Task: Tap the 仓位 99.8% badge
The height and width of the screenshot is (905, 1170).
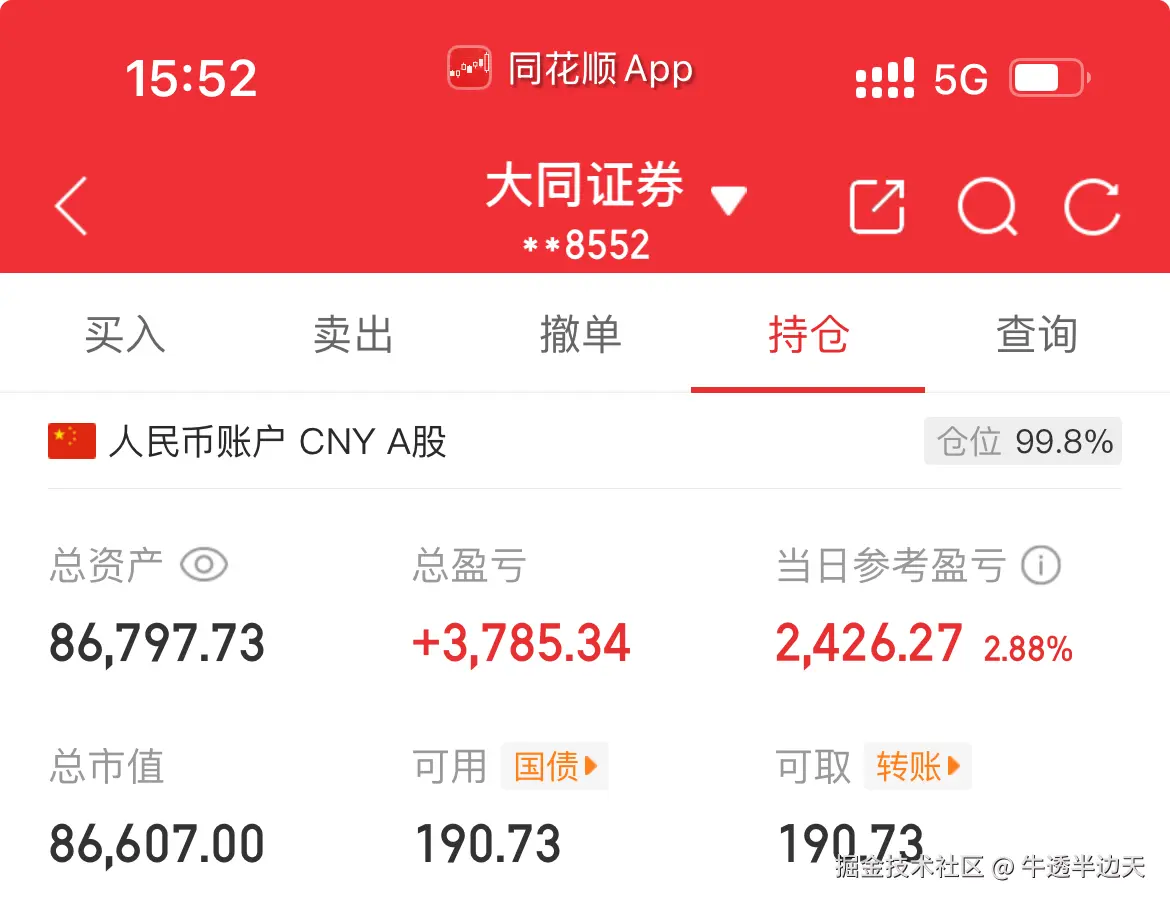Action: [x=1023, y=441]
